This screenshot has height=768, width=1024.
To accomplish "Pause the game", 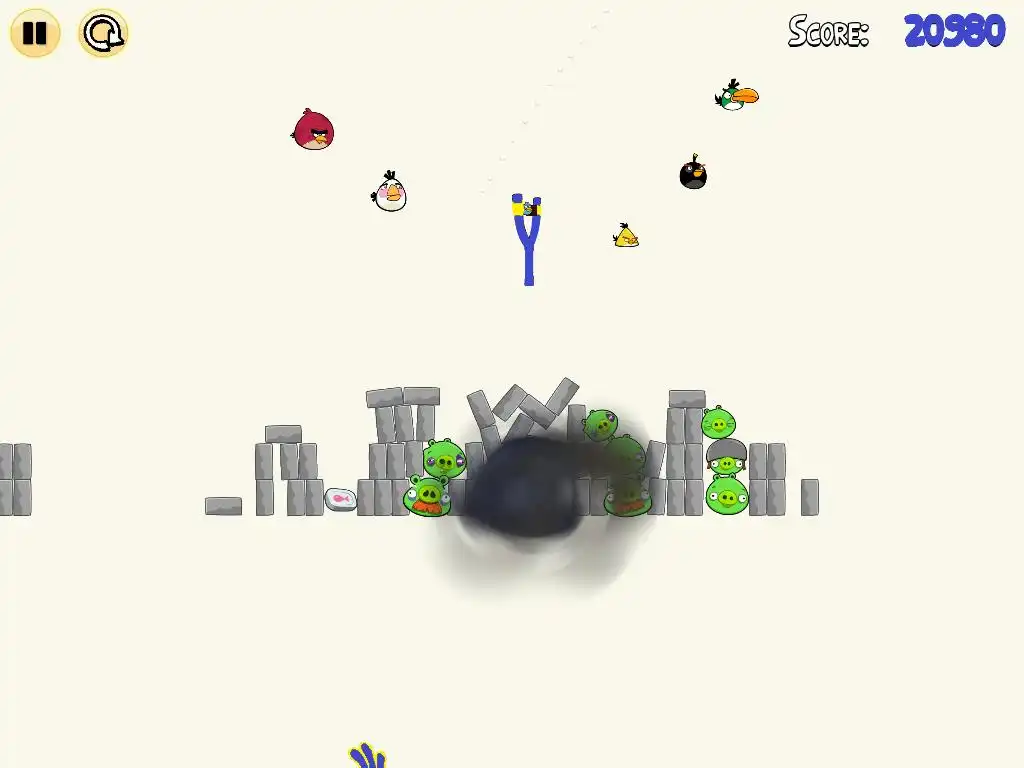I will point(35,33).
